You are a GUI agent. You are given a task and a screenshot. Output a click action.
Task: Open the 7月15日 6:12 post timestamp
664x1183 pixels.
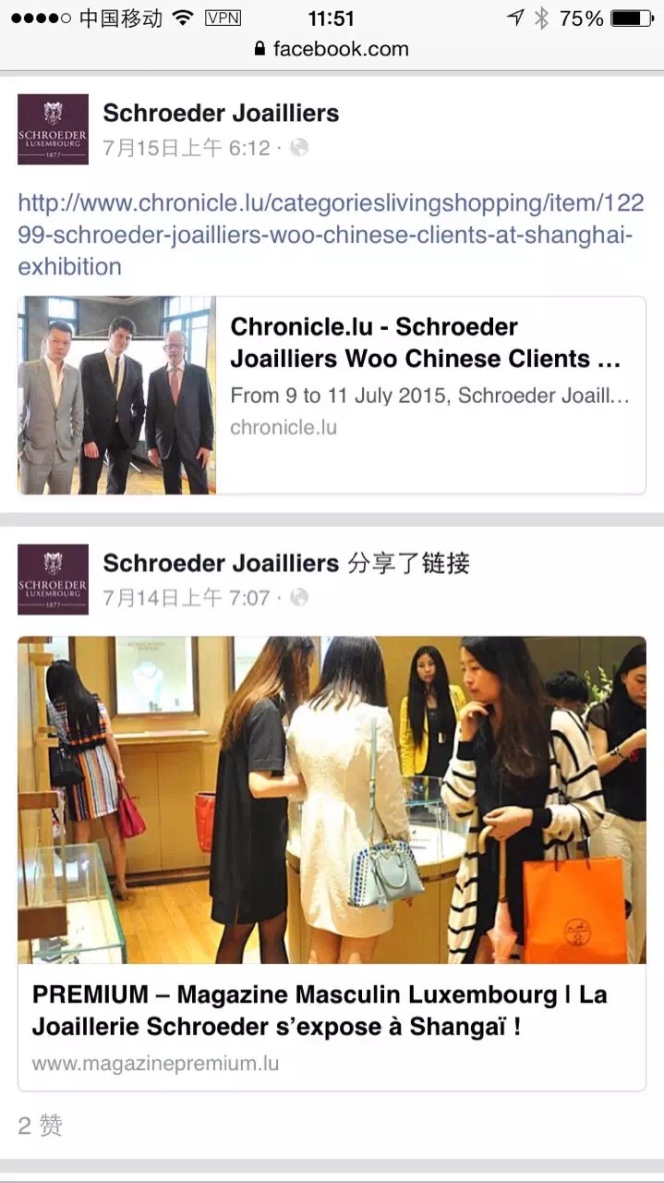(187, 148)
